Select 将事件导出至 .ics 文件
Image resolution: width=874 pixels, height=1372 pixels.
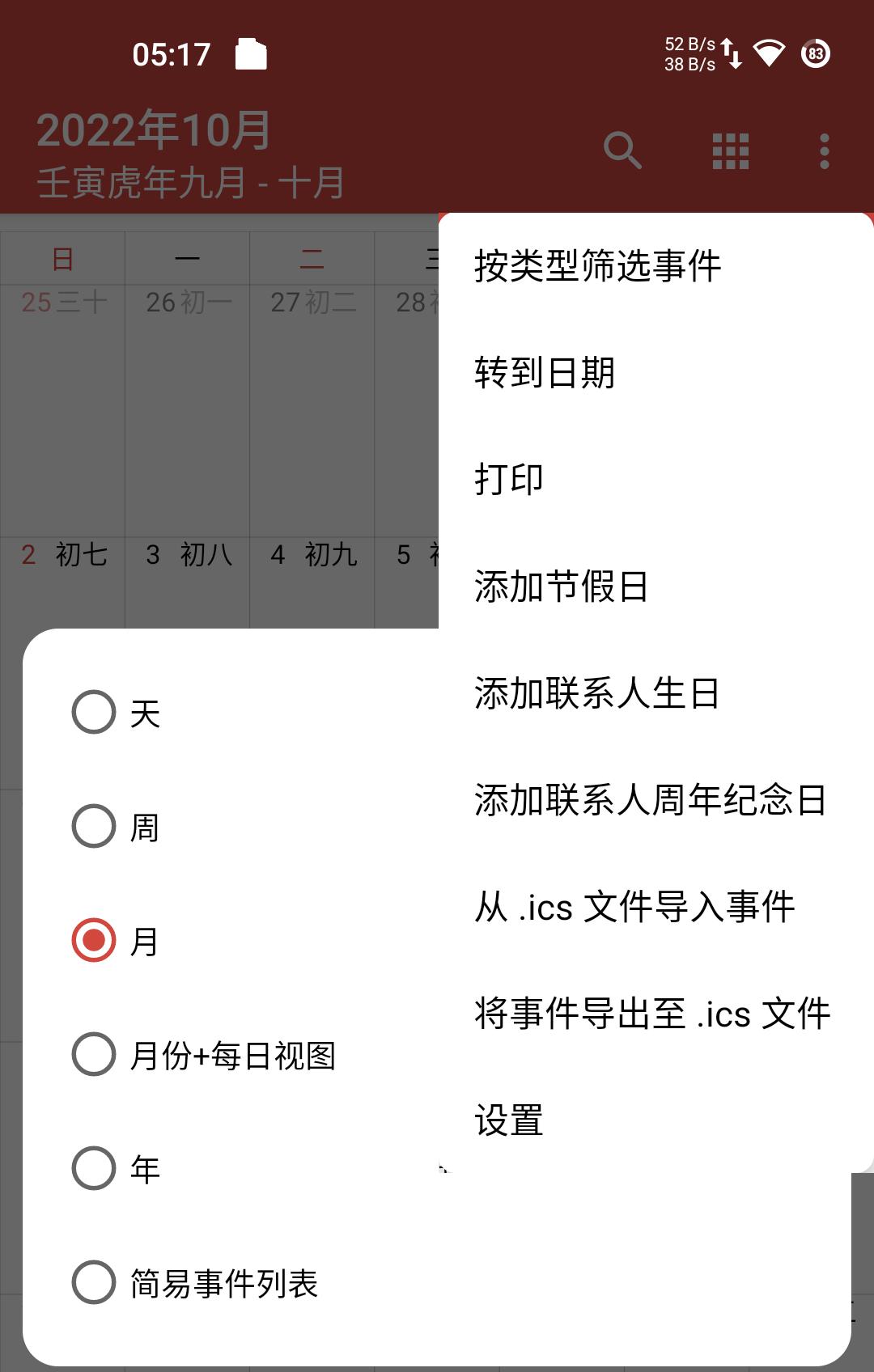point(652,1014)
